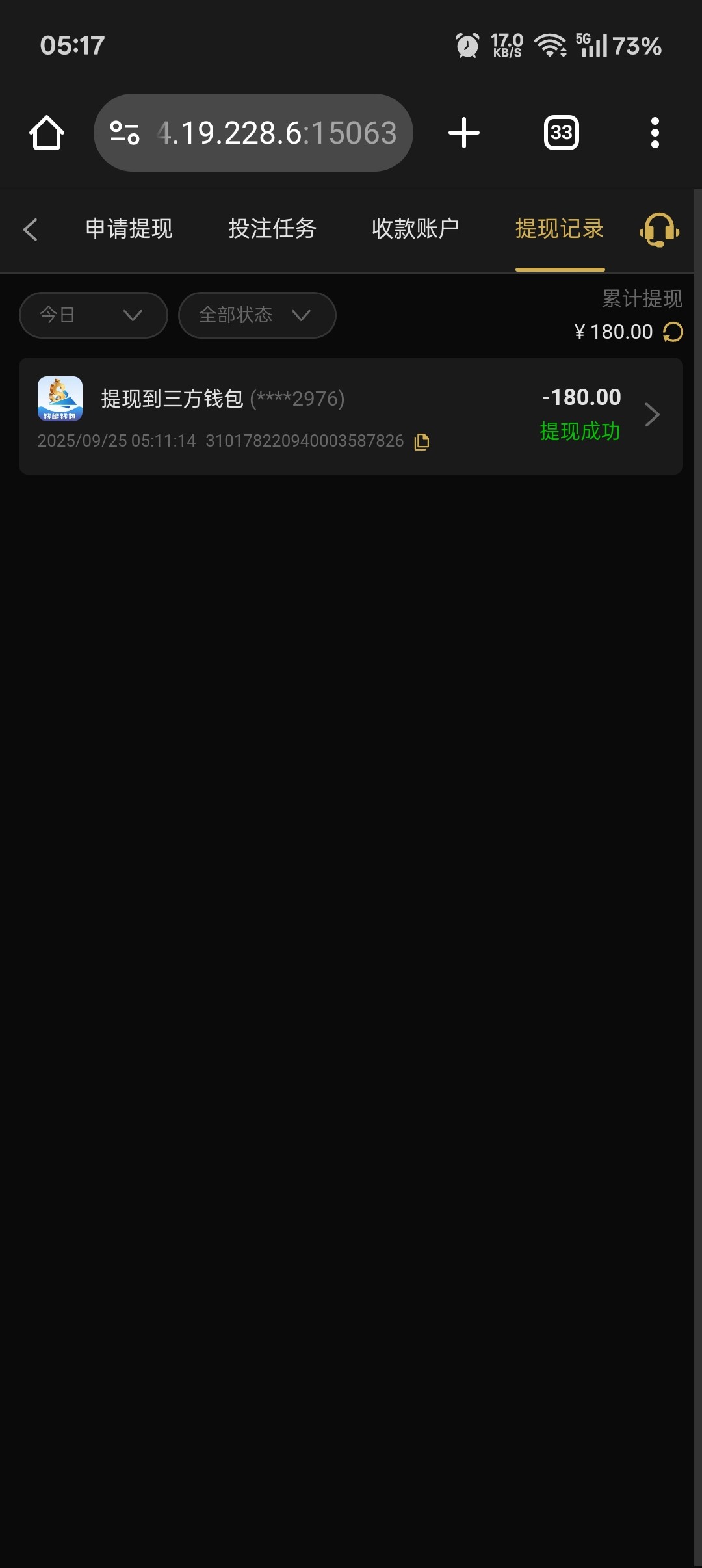Refresh the 累计提现 total amount
702x1568 pixels.
pos(673,332)
